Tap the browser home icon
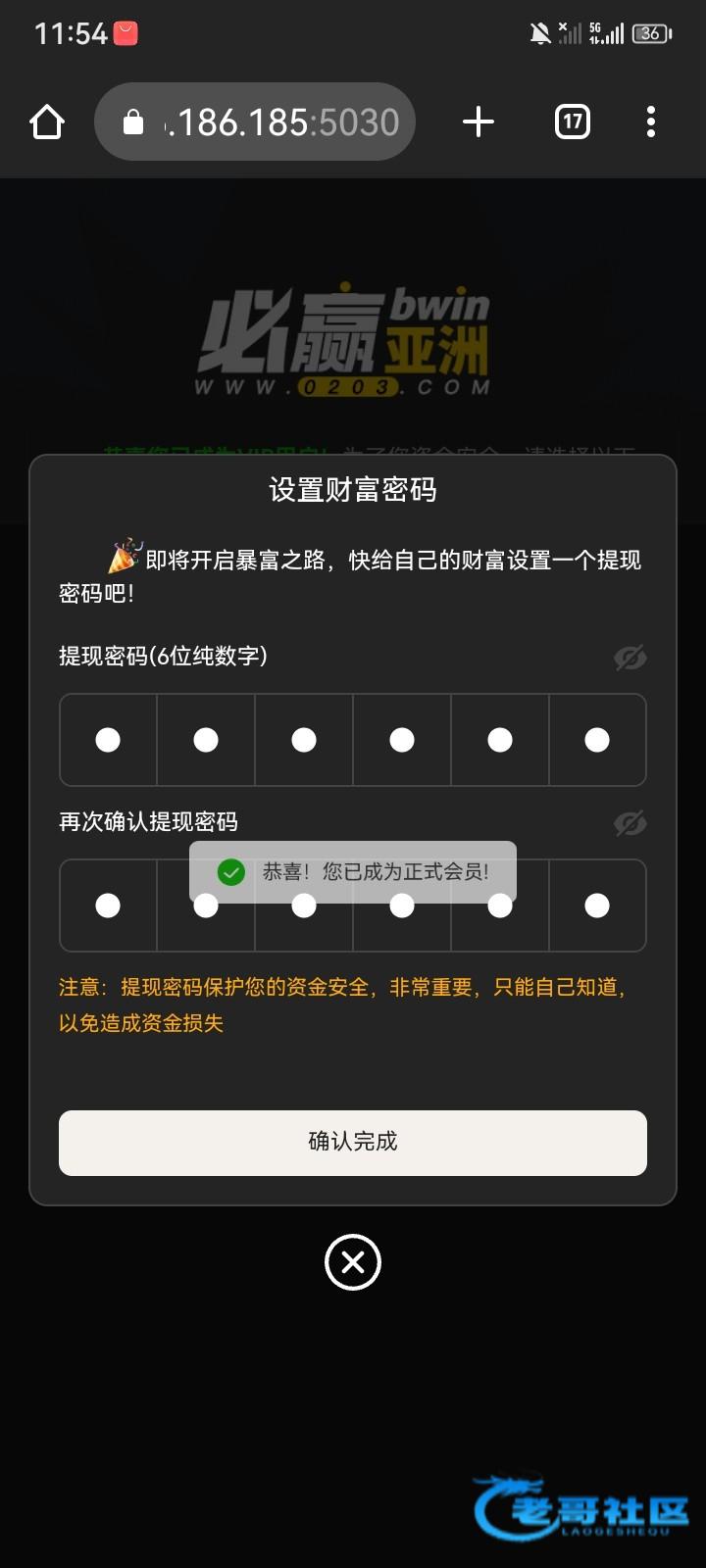706x1568 pixels. tap(47, 122)
